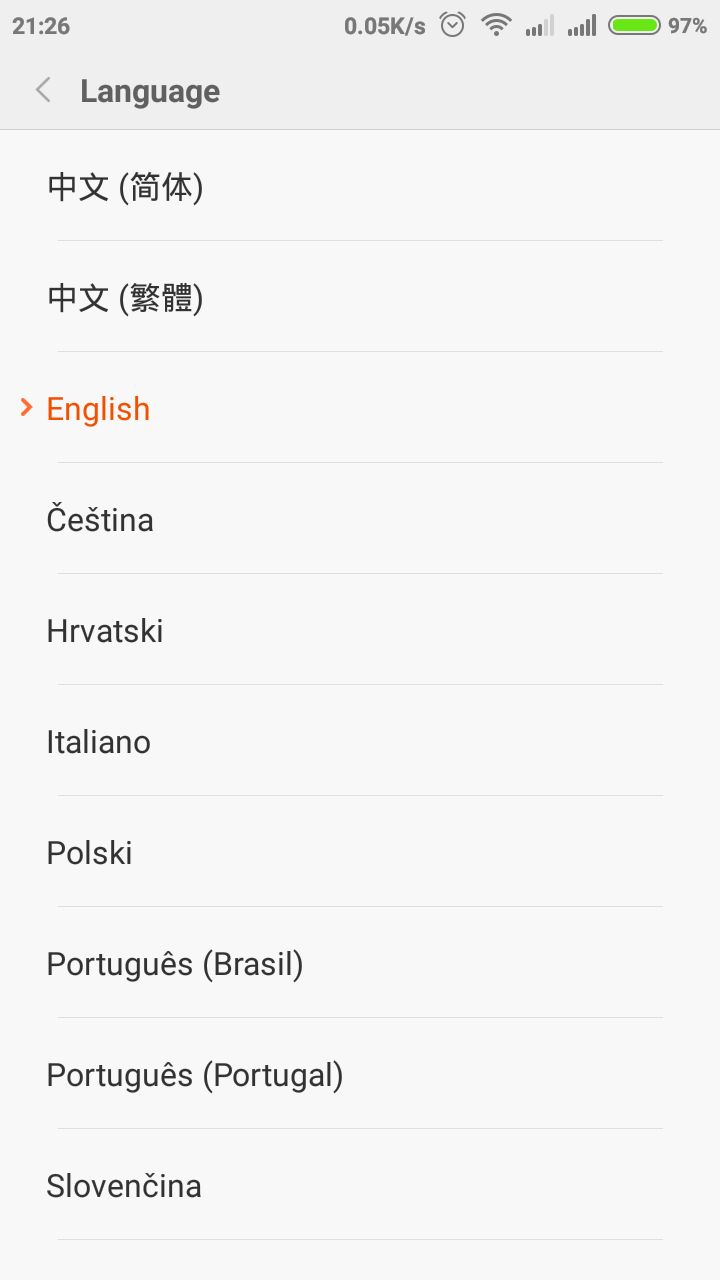Choose 中文 (繁體) as language

[x=360, y=297]
